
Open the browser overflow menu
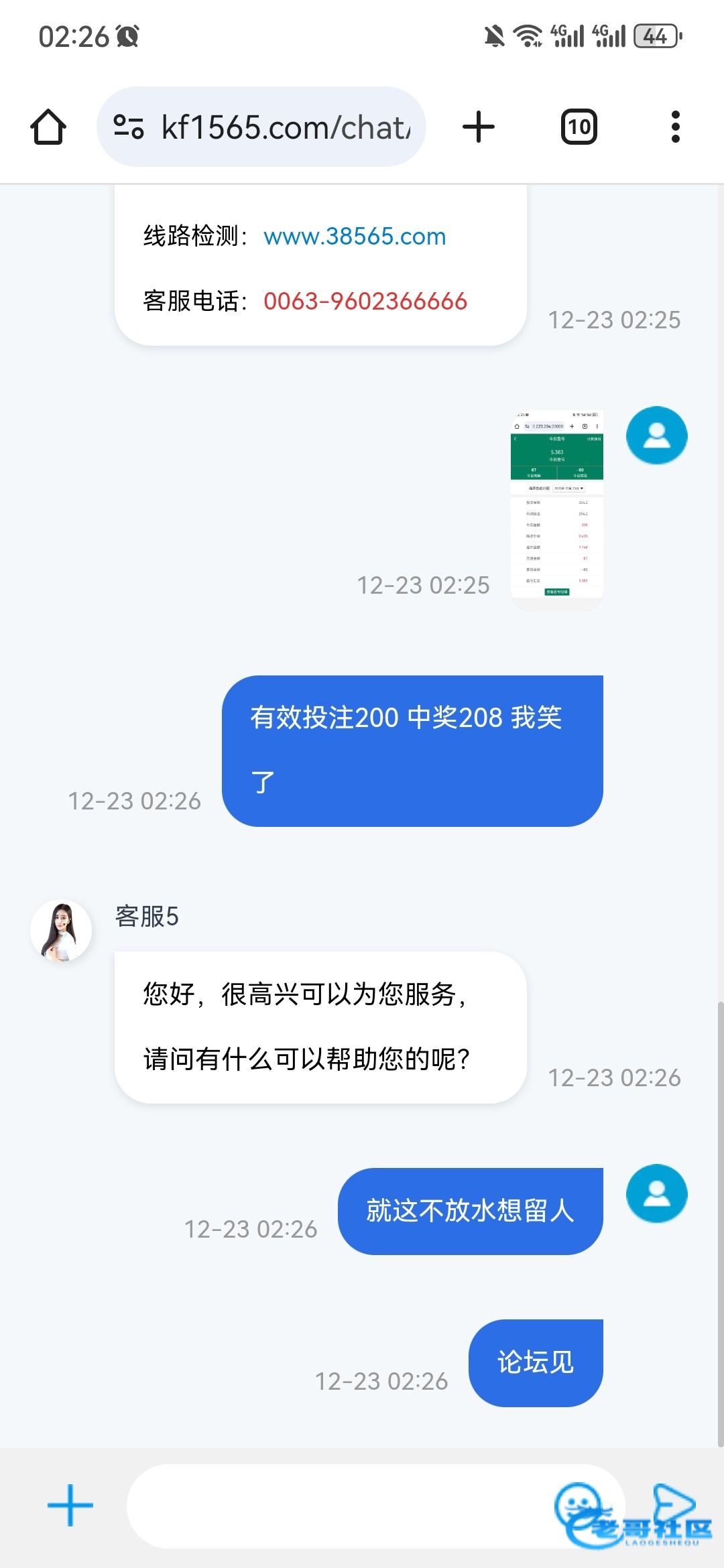tap(675, 127)
